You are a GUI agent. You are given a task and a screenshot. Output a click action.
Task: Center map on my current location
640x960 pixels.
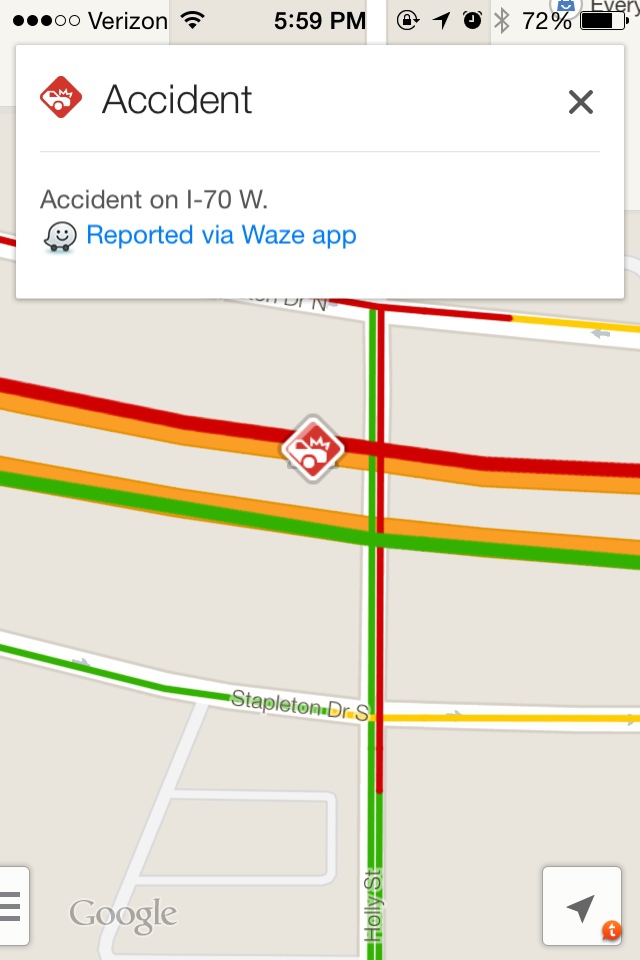tap(580, 906)
